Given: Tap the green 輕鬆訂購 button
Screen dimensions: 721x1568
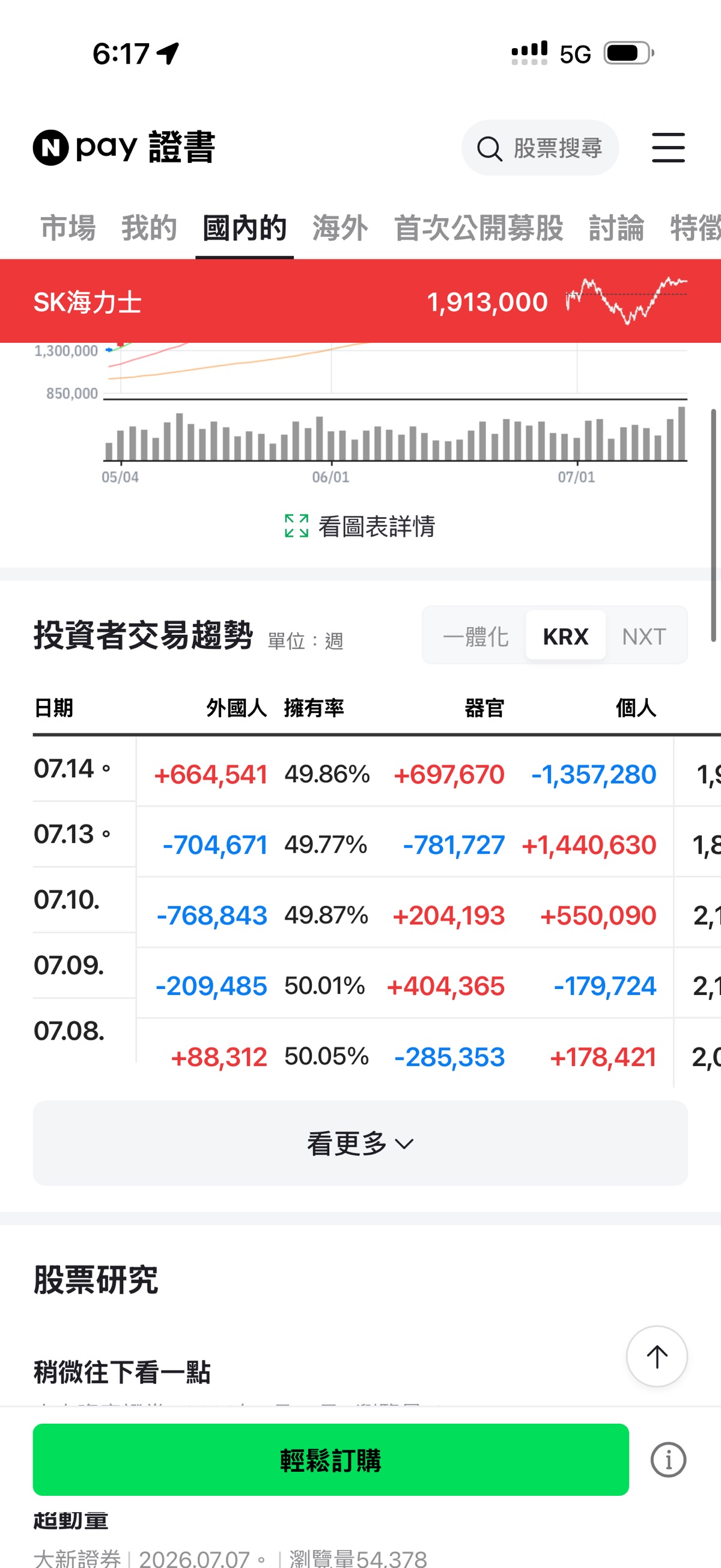Looking at the screenshot, I should pyautogui.click(x=331, y=1460).
